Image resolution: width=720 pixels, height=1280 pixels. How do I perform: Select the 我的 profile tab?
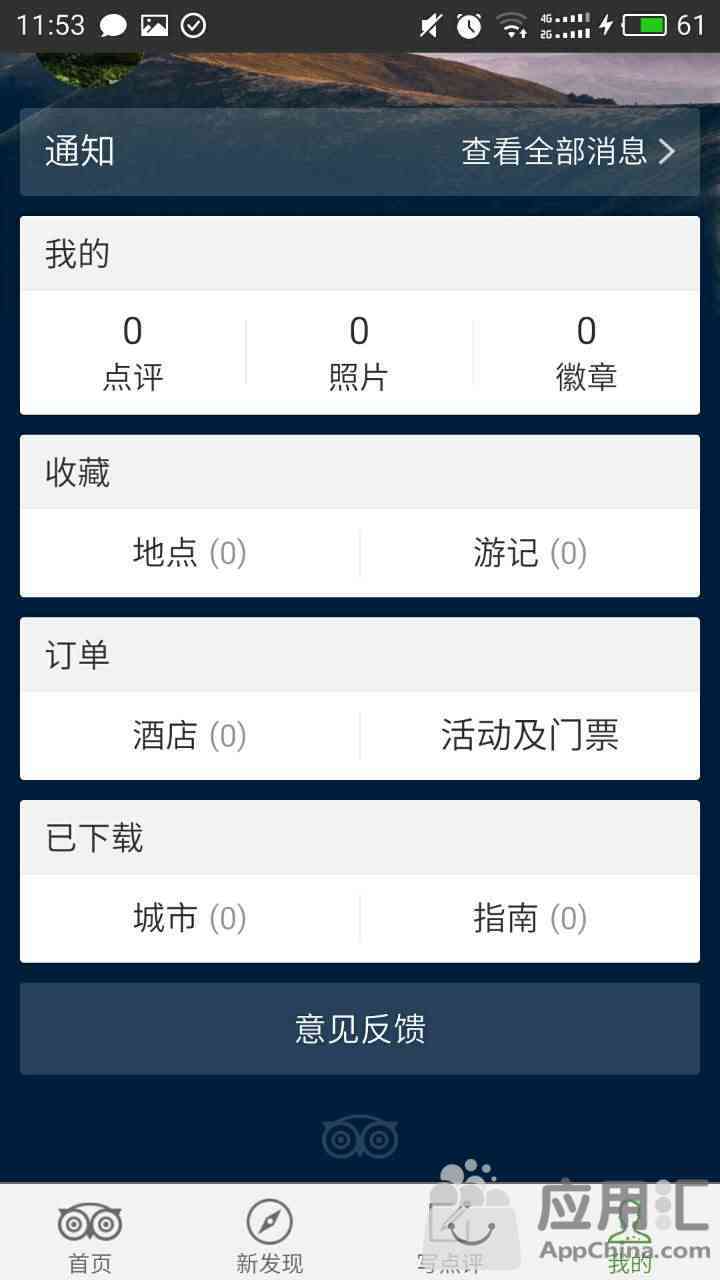pyautogui.click(x=630, y=1234)
